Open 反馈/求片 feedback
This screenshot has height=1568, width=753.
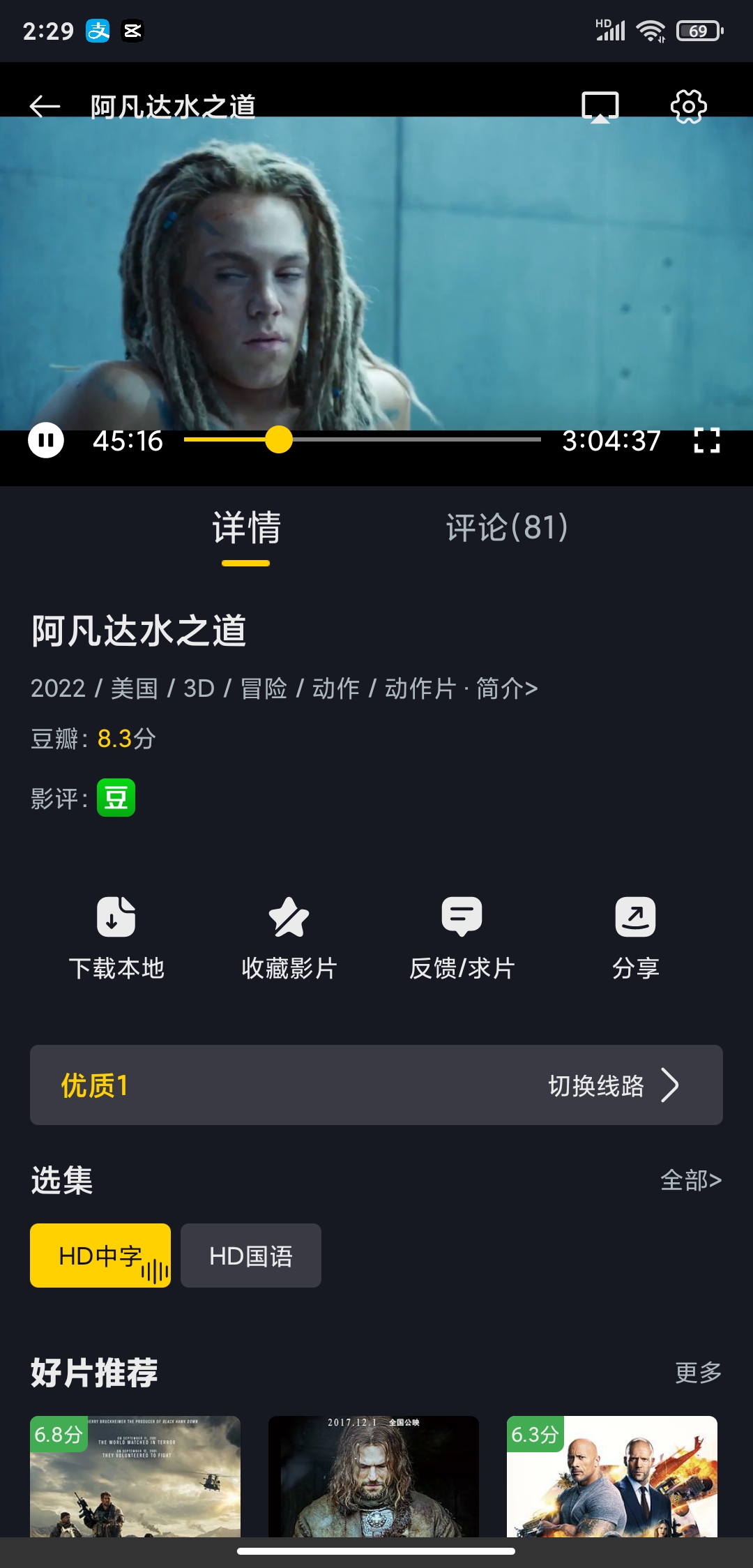pyautogui.click(x=462, y=937)
